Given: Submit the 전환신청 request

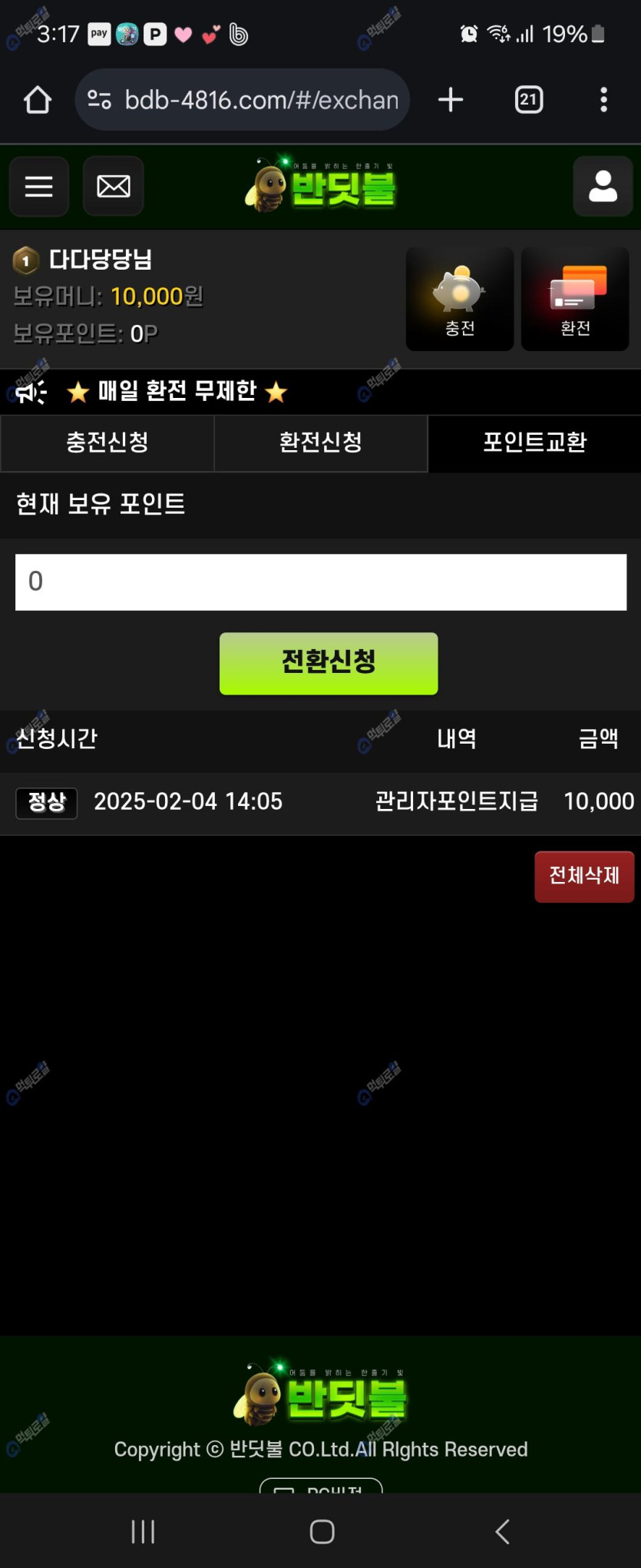Looking at the screenshot, I should pyautogui.click(x=329, y=663).
